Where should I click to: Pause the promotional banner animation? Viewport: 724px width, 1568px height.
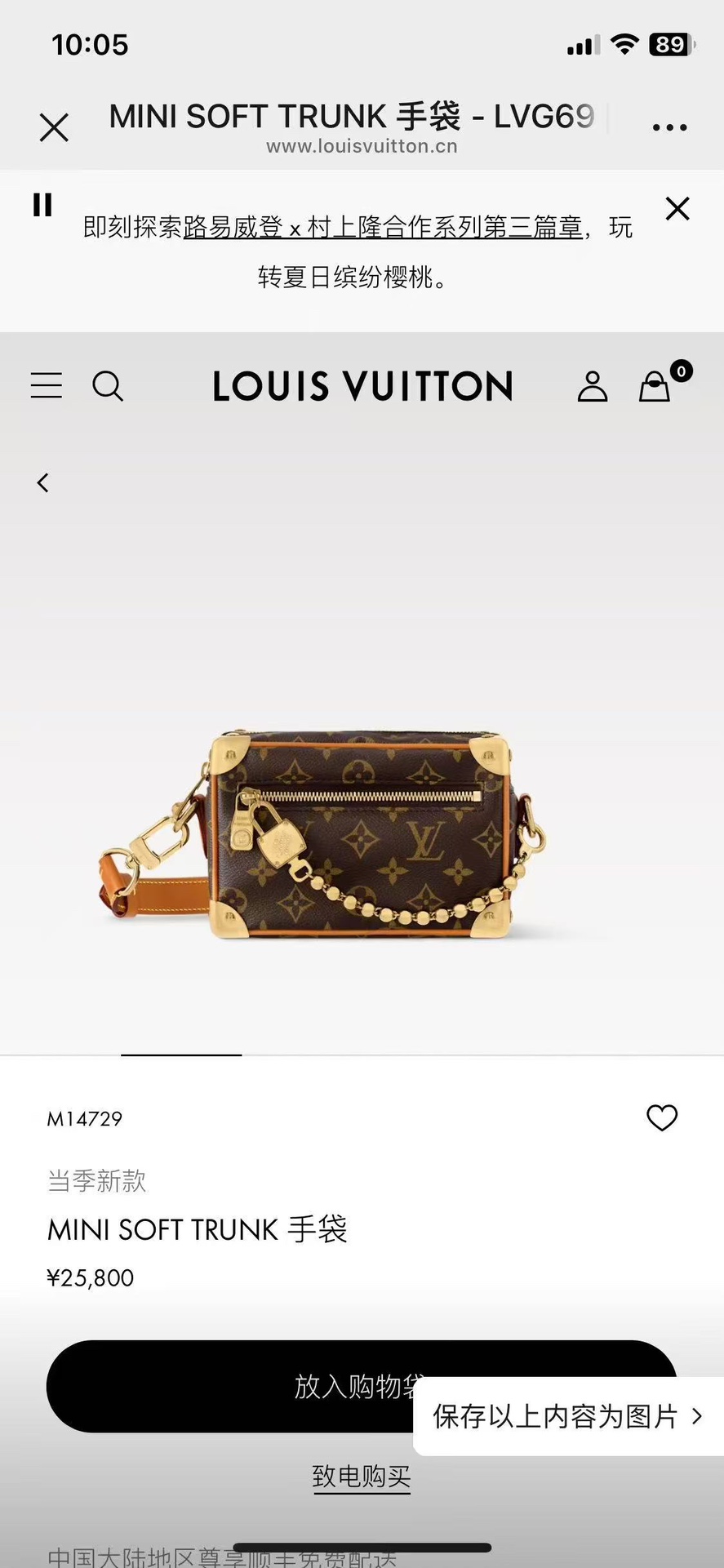(42, 204)
